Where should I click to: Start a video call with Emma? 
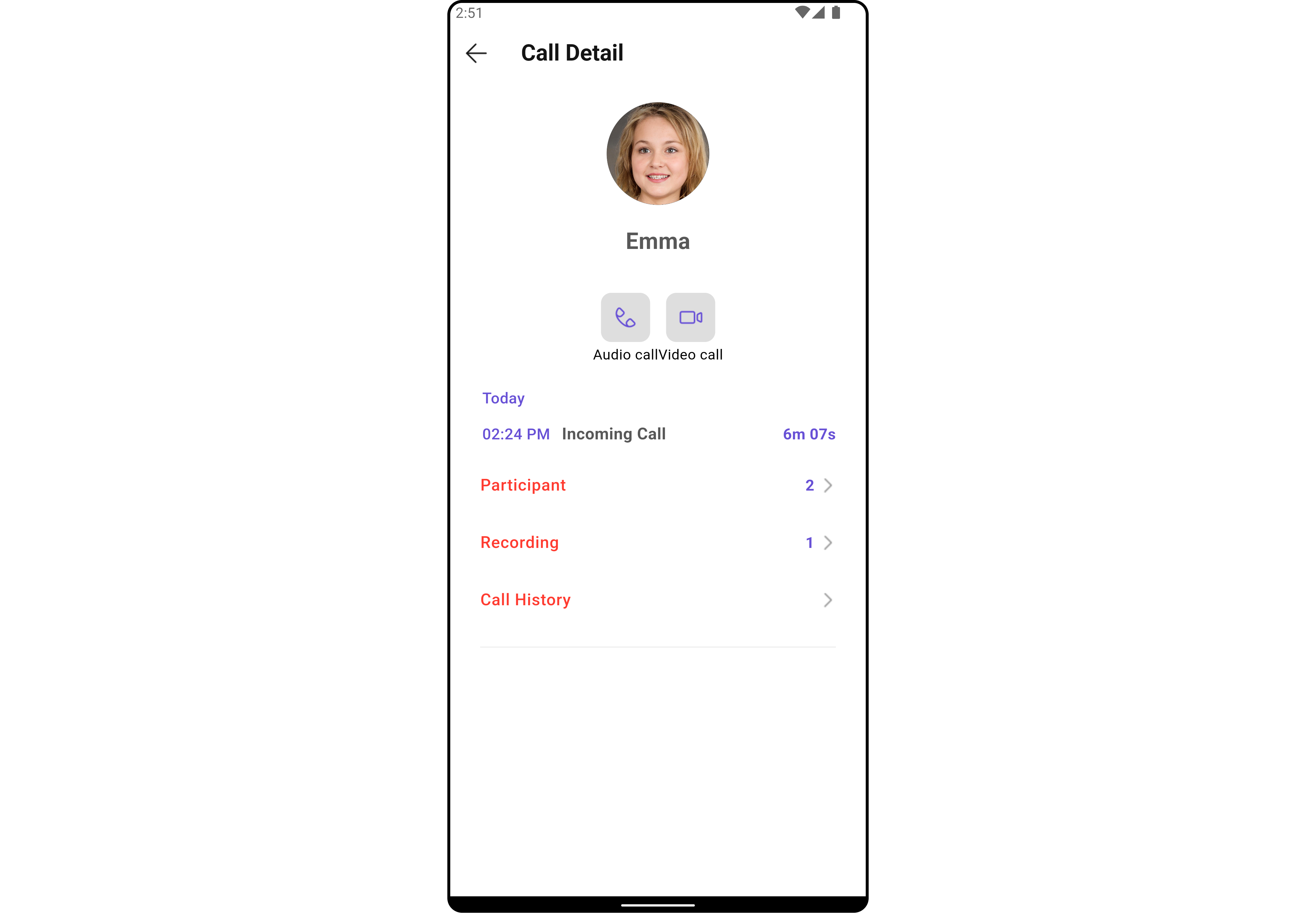pos(690,317)
